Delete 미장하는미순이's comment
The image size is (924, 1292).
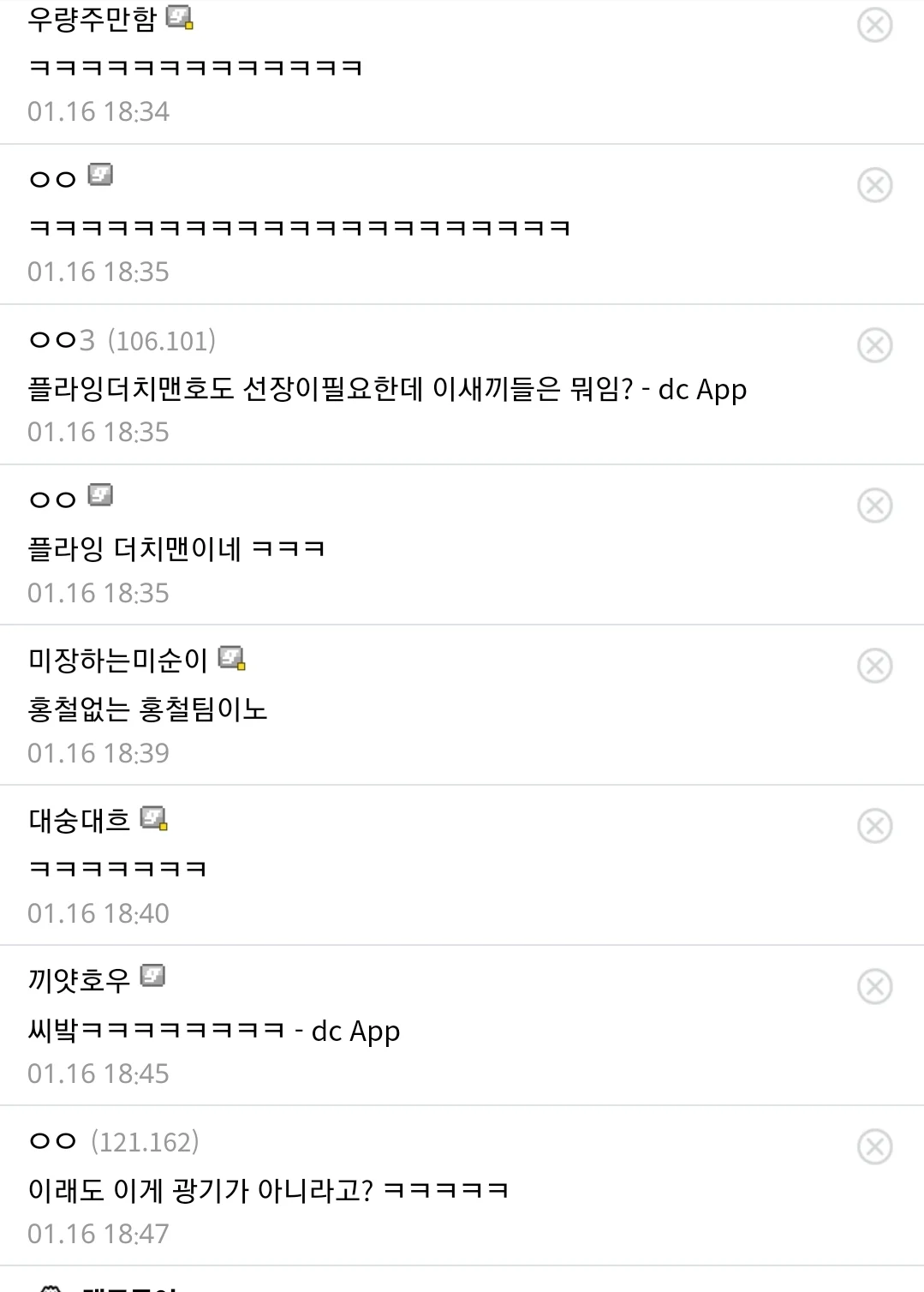point(874,666)
